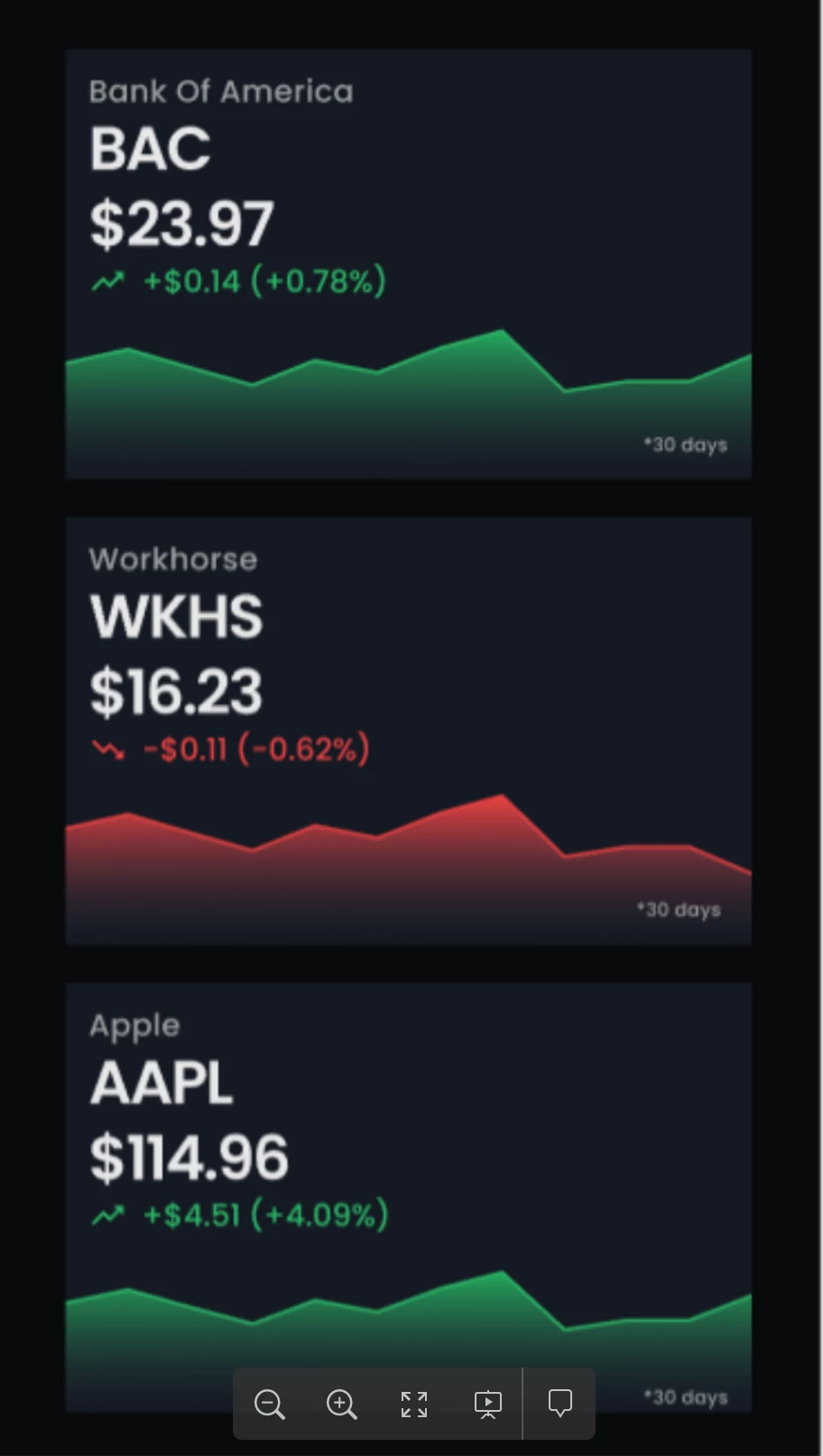Fit the design to the screen
This screenshot has width=823, height=1456.
(x=414, y=1404)
